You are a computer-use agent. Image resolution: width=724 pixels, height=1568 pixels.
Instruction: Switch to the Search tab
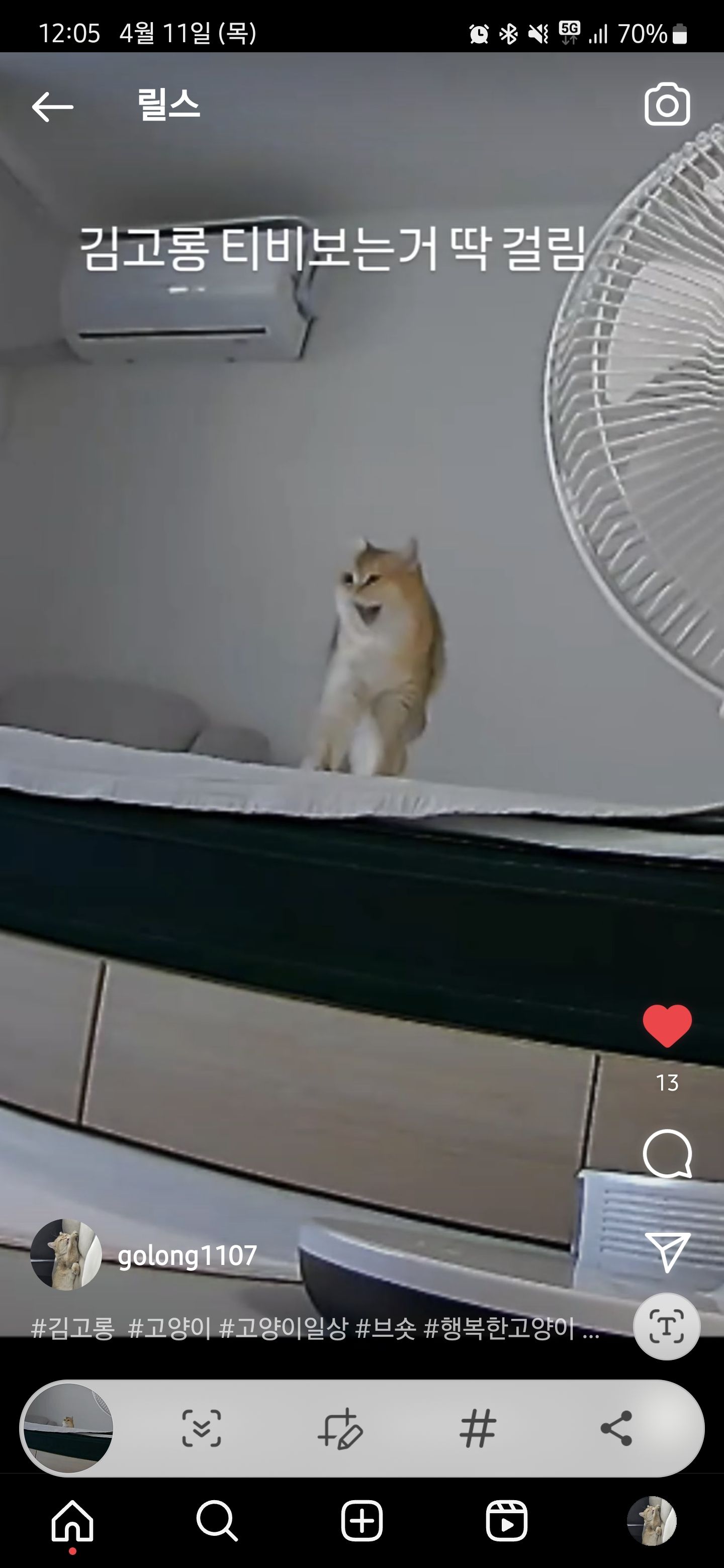coord(217,1521)
